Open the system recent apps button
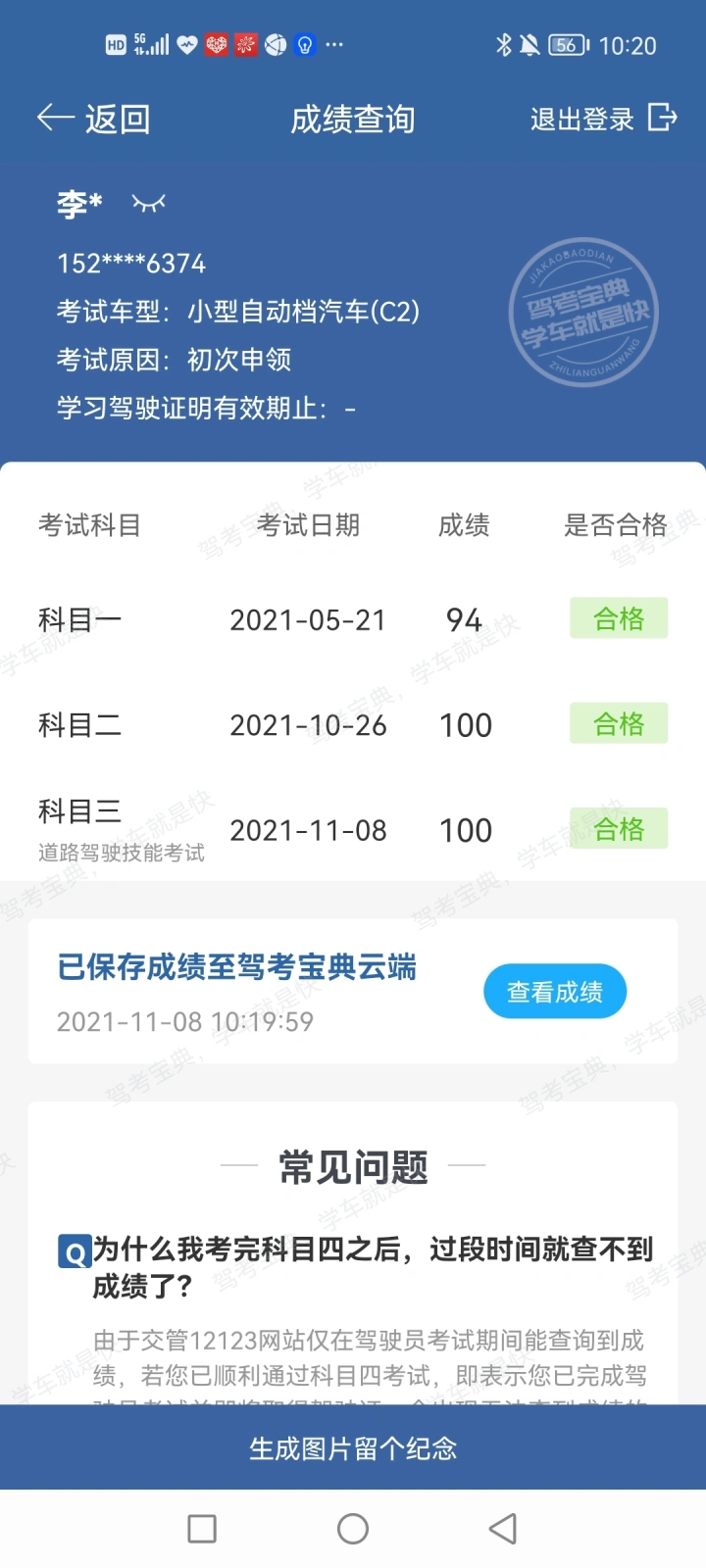 202,1529
